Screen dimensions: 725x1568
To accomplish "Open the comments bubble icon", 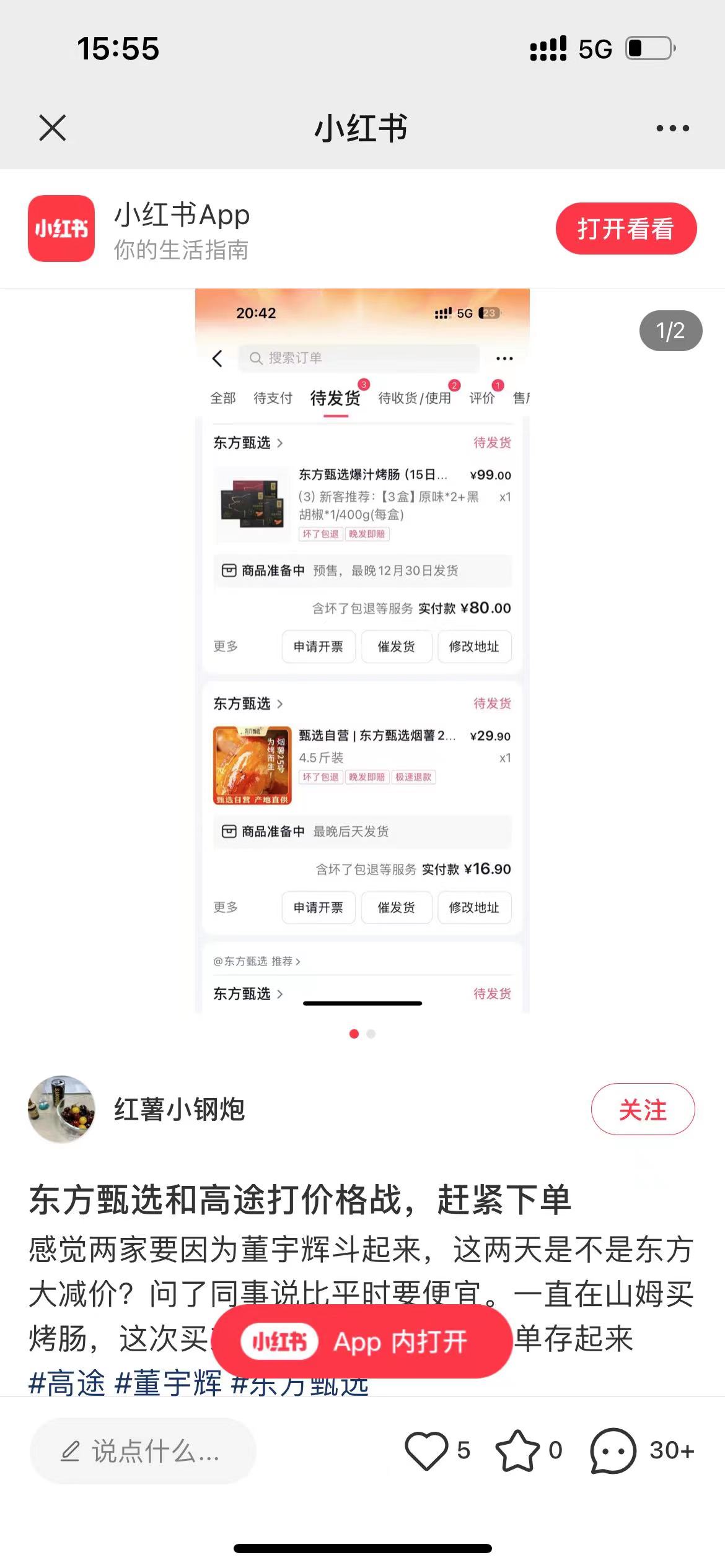I will 613,1450.
